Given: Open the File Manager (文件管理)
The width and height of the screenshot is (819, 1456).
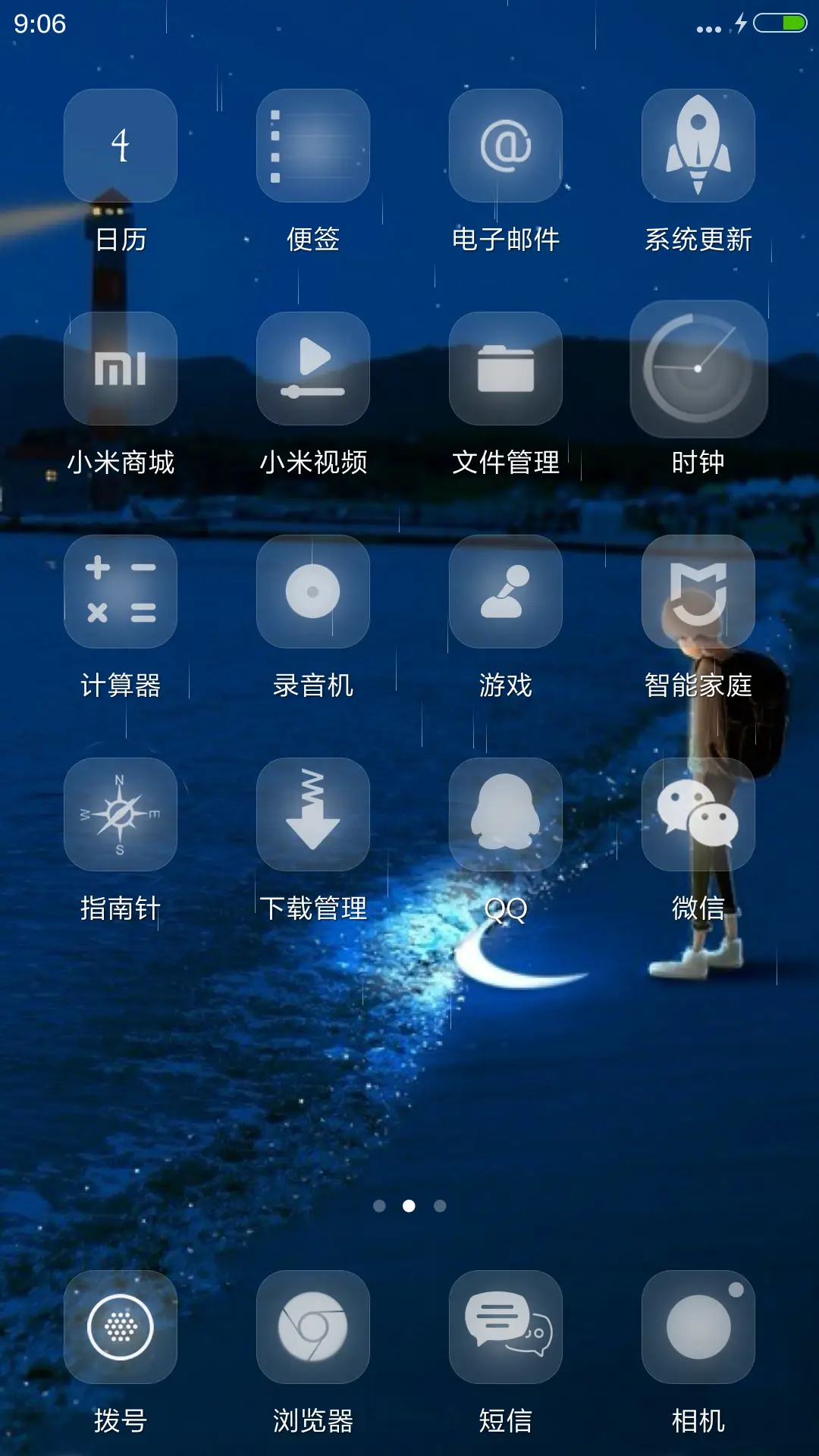Looking at the screenshot, I should coord(505,369).
